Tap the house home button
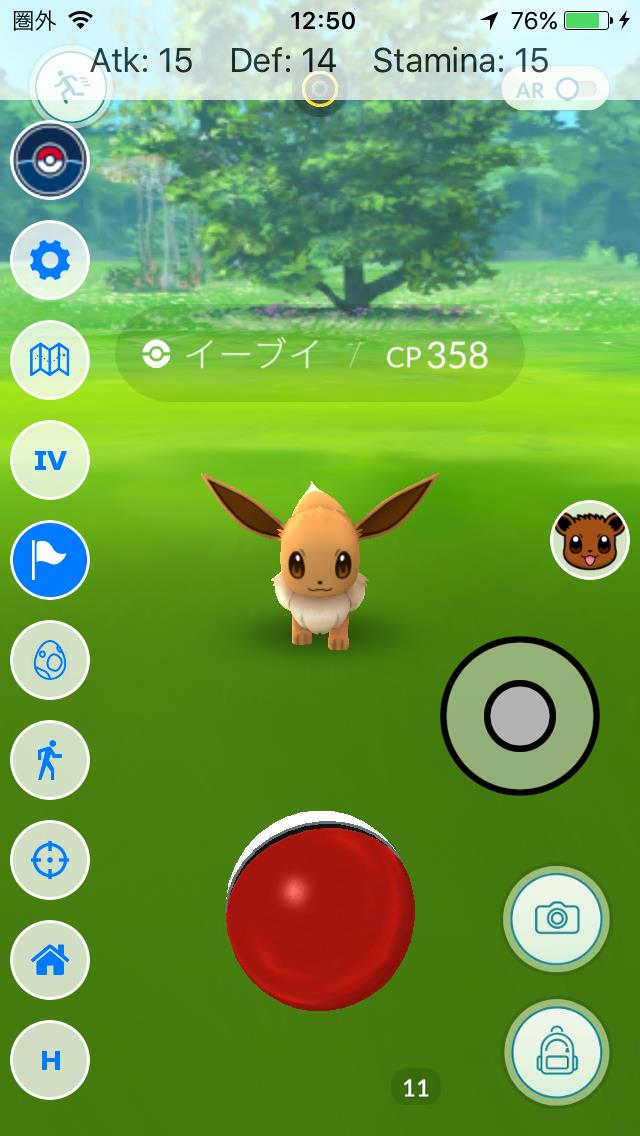This screenshot has width=640, height=1136. pos(50,960)
